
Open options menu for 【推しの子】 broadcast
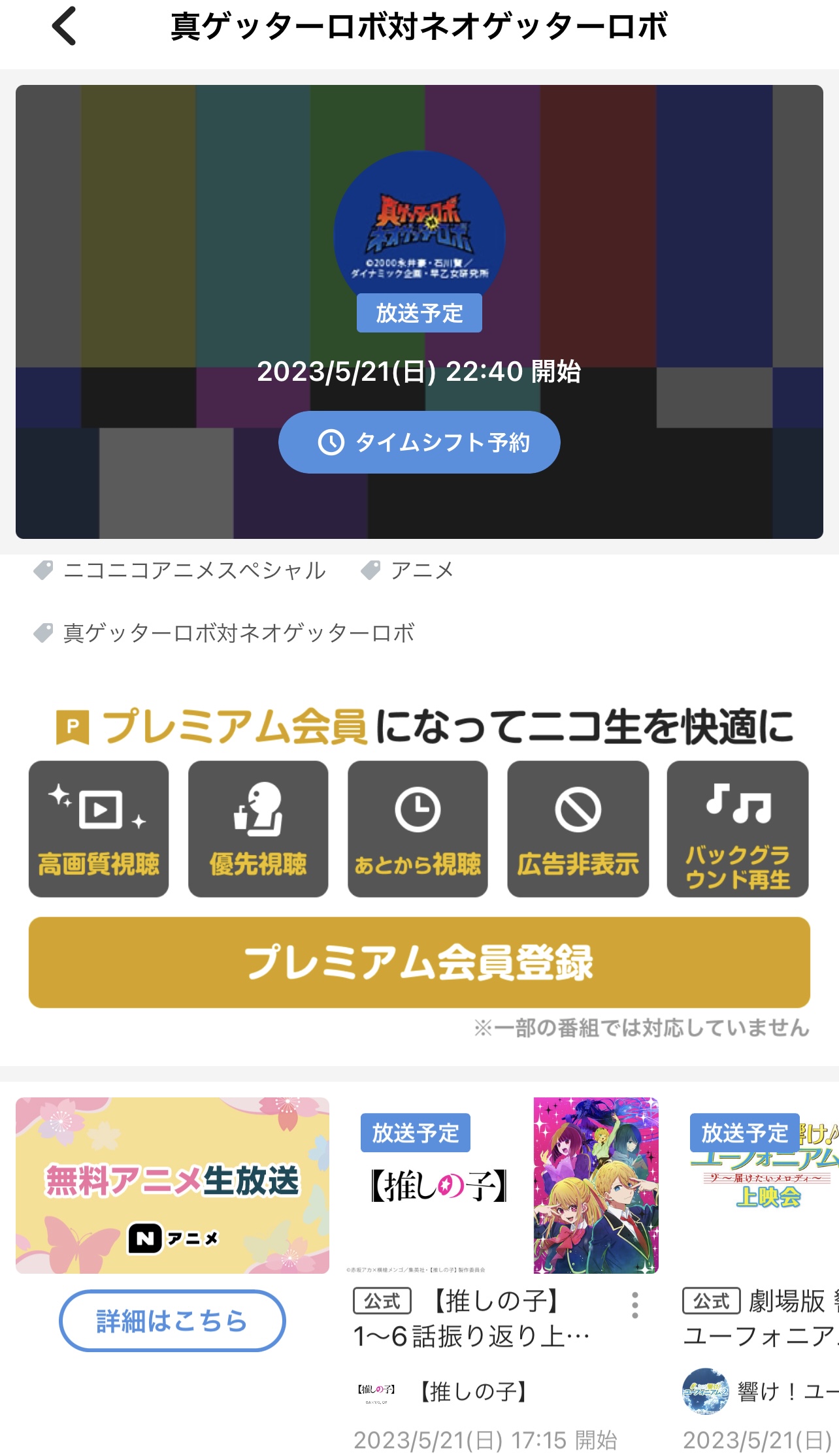pyautogui.click(x=634, y=1305)
